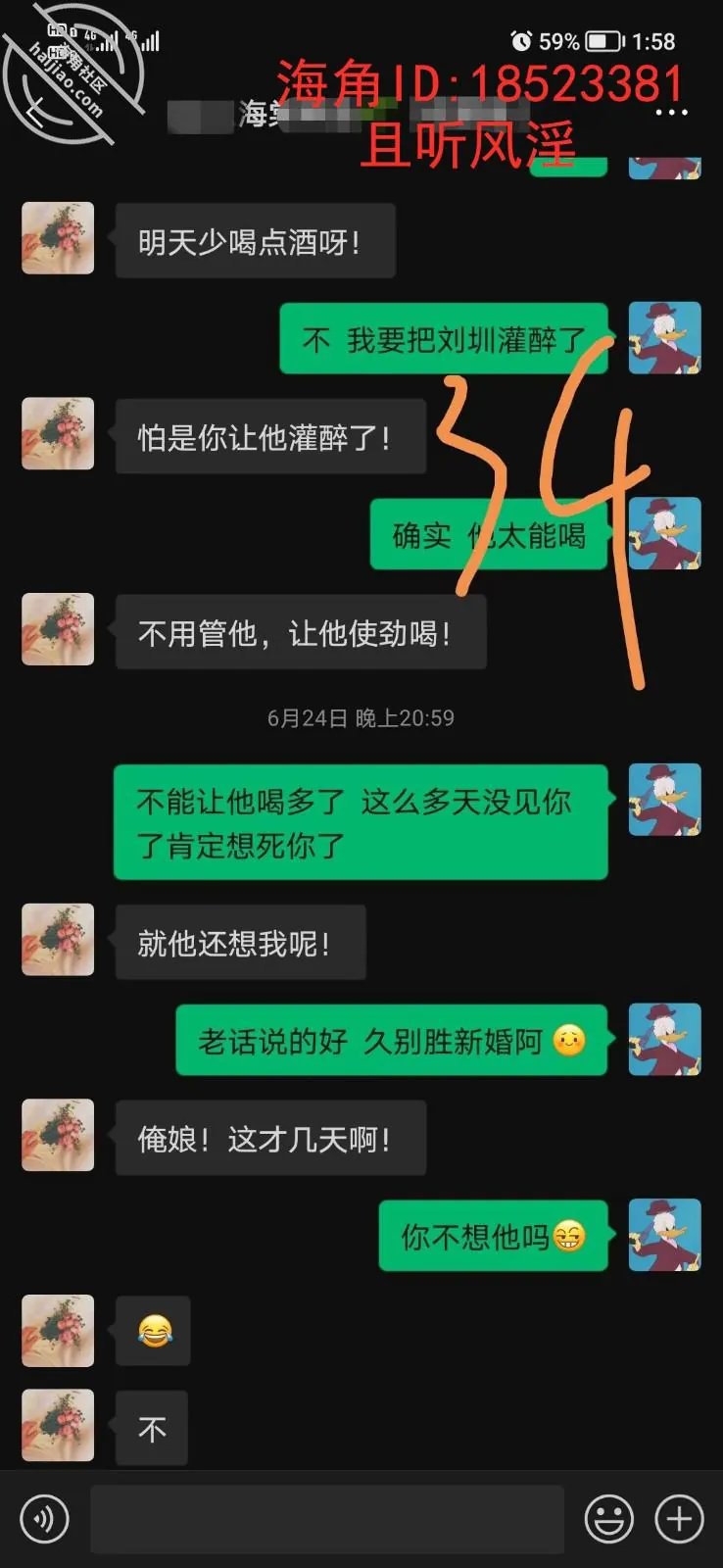Open the chat's three-dot overflow menu
The image size is (723, 1568).
pos(671,113)
